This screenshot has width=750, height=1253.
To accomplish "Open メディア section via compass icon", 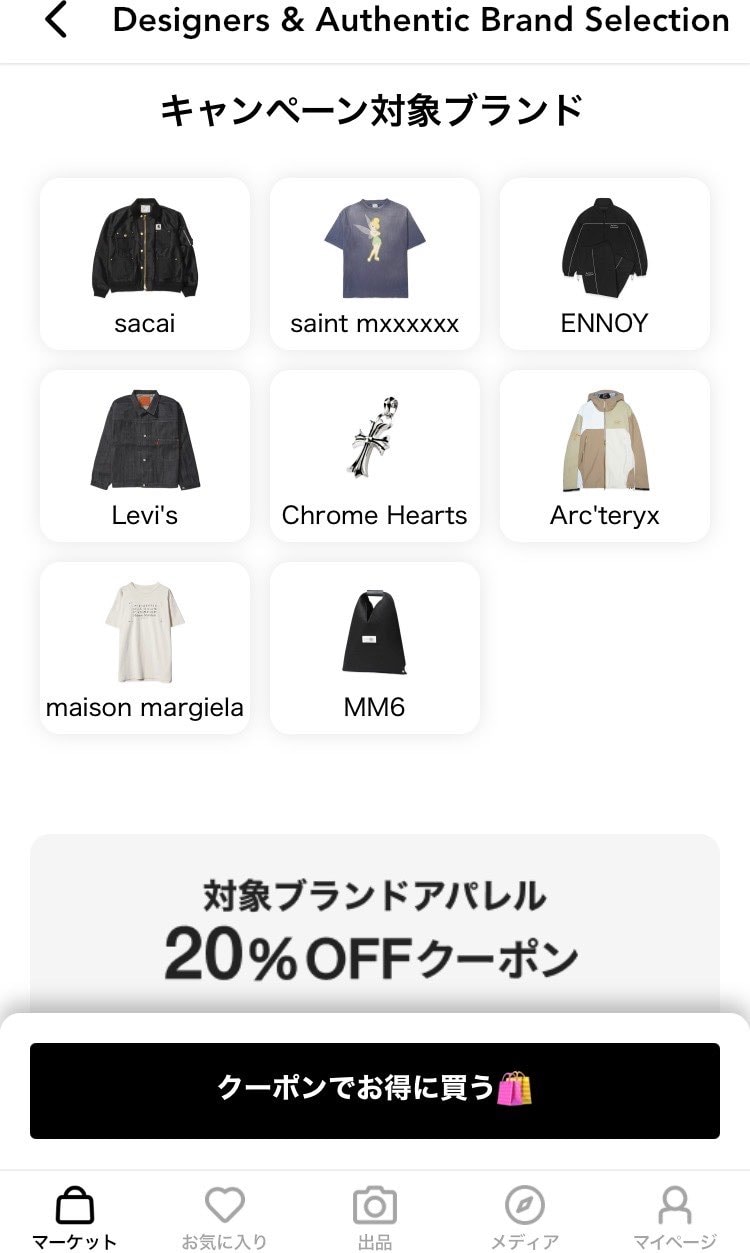I will point(525,1205).
